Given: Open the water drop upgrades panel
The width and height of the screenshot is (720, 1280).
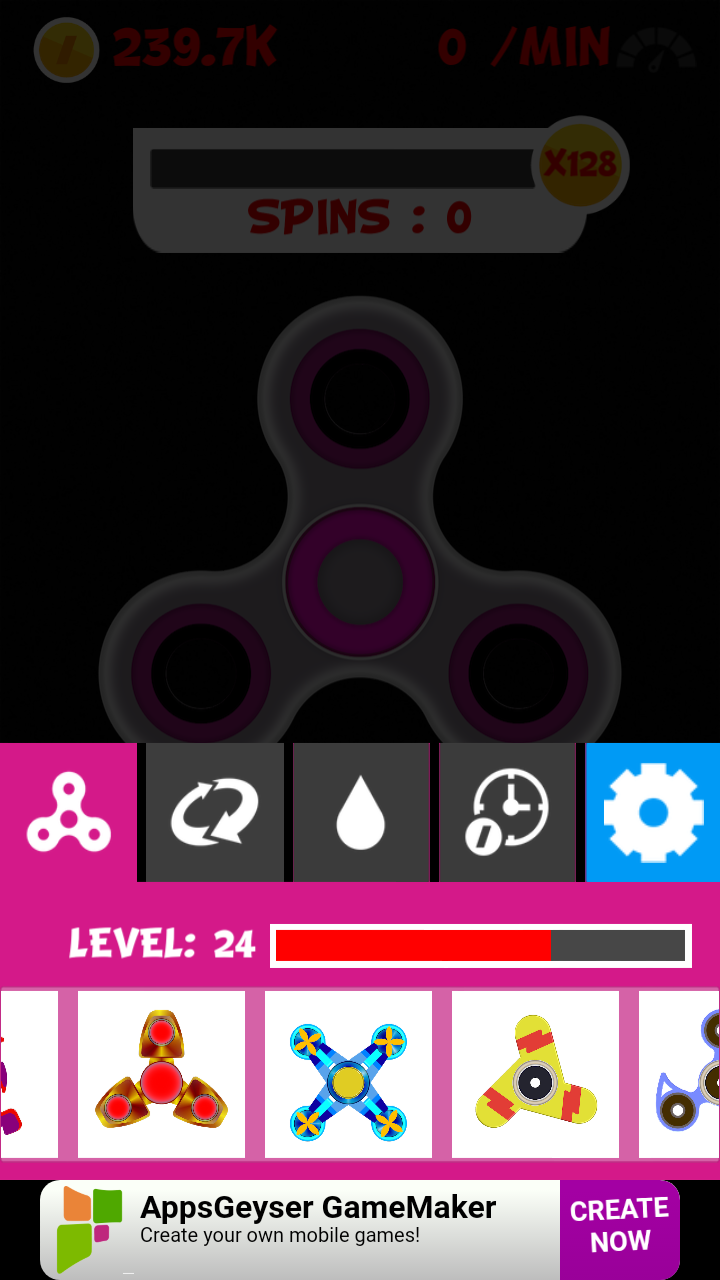Looking at the screenshot, I should pyautogui.click(x=360, y=812).
